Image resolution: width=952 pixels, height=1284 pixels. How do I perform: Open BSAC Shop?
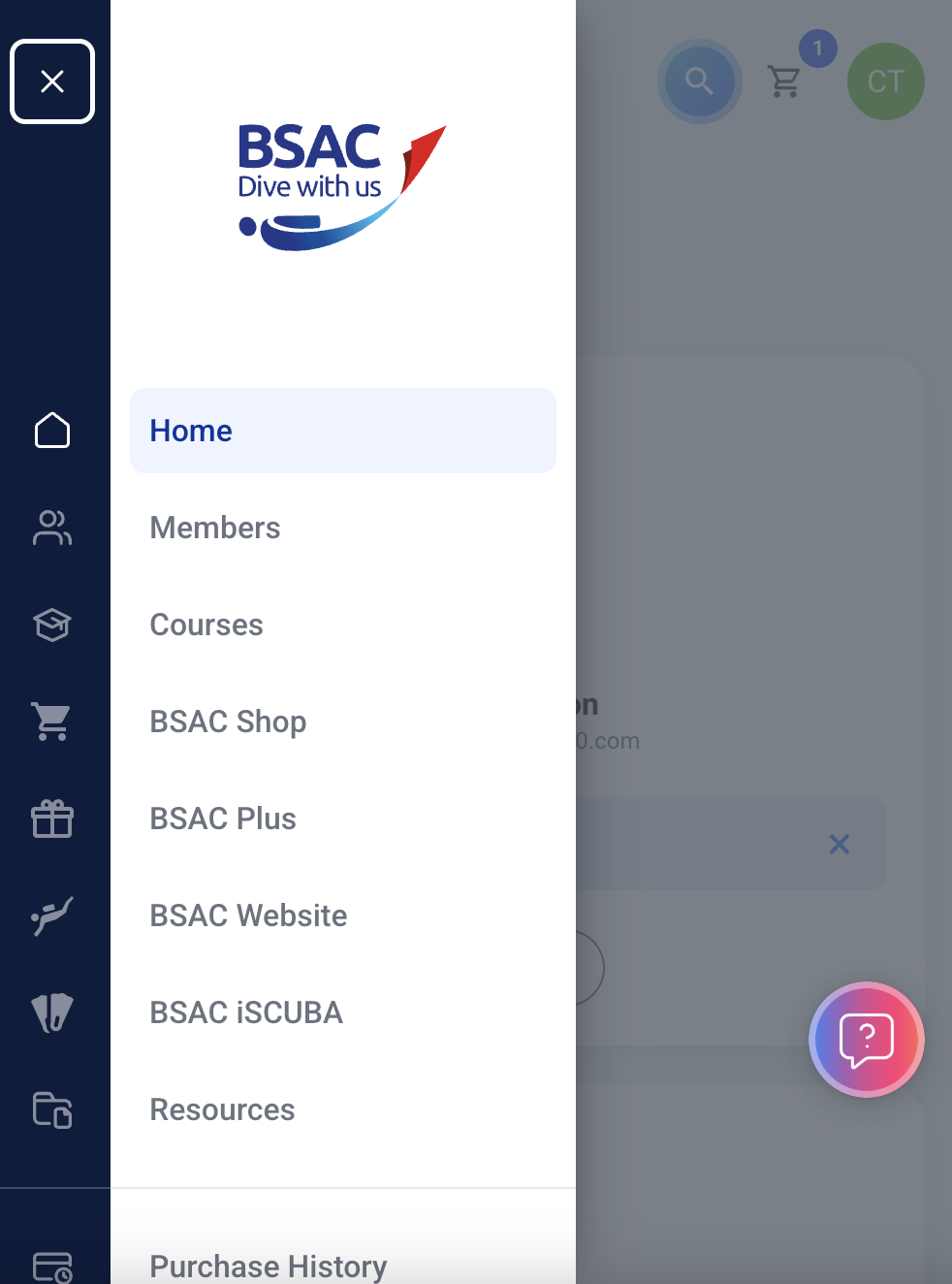point(228,722)
